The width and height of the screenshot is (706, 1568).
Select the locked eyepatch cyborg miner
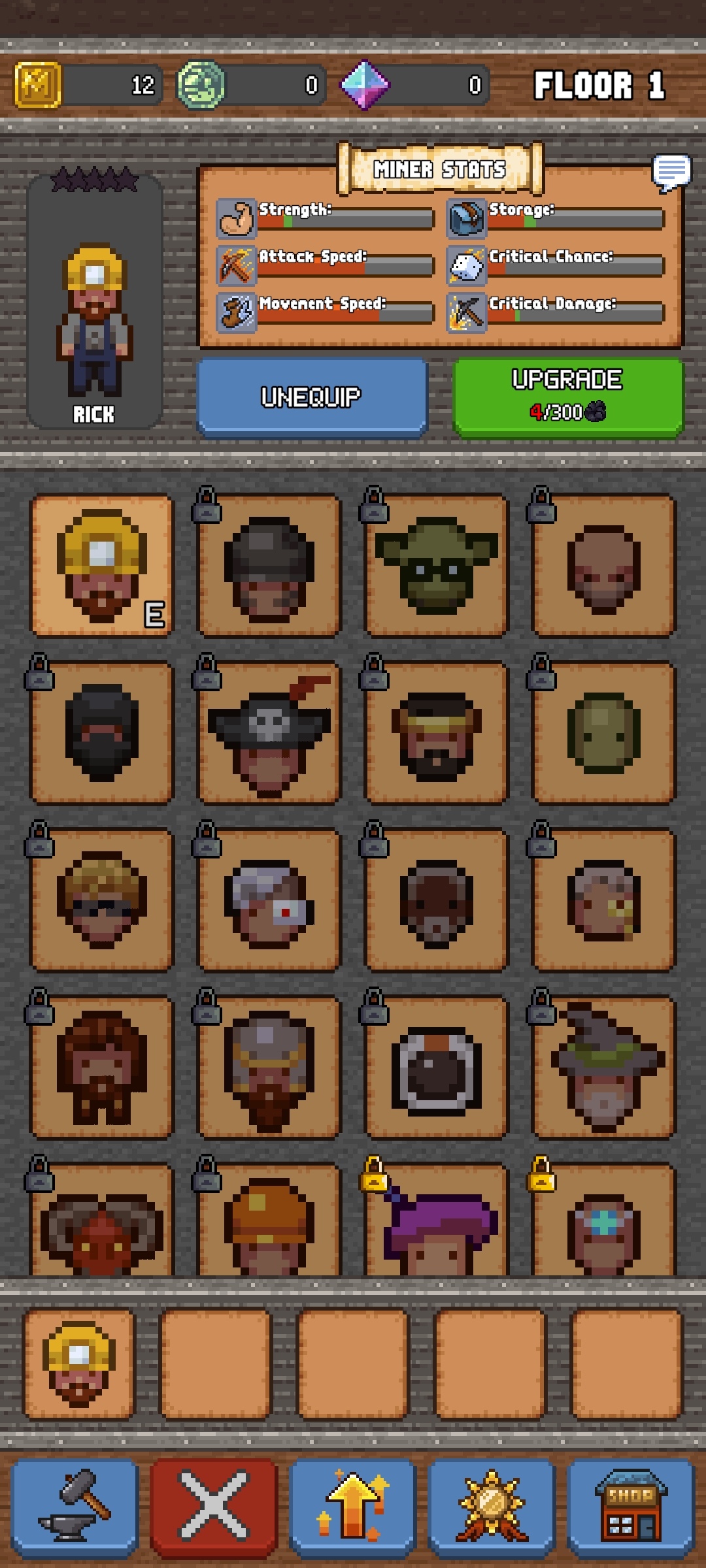269,900
